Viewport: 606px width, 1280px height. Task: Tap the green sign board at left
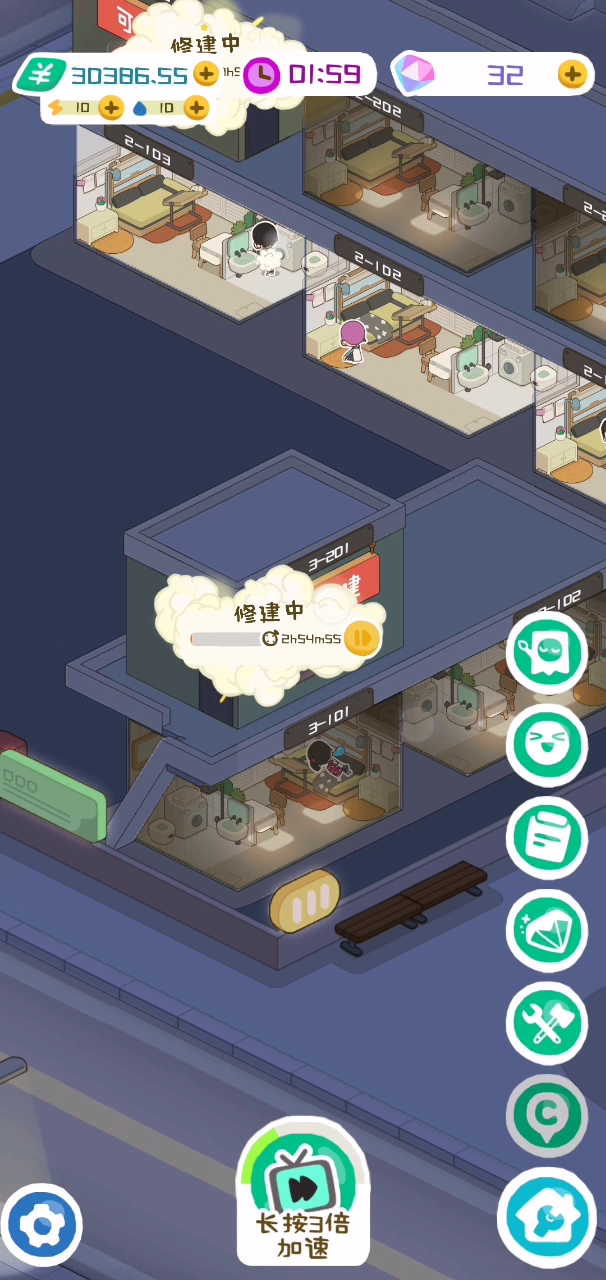click(x=50, y=795)
